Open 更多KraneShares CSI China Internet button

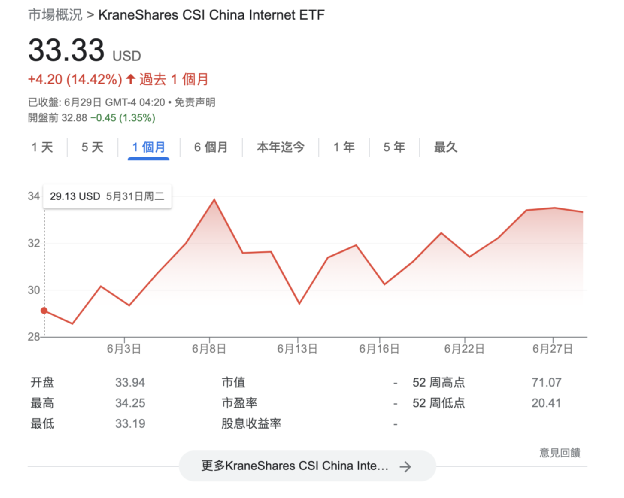click(x=307, y=466)
